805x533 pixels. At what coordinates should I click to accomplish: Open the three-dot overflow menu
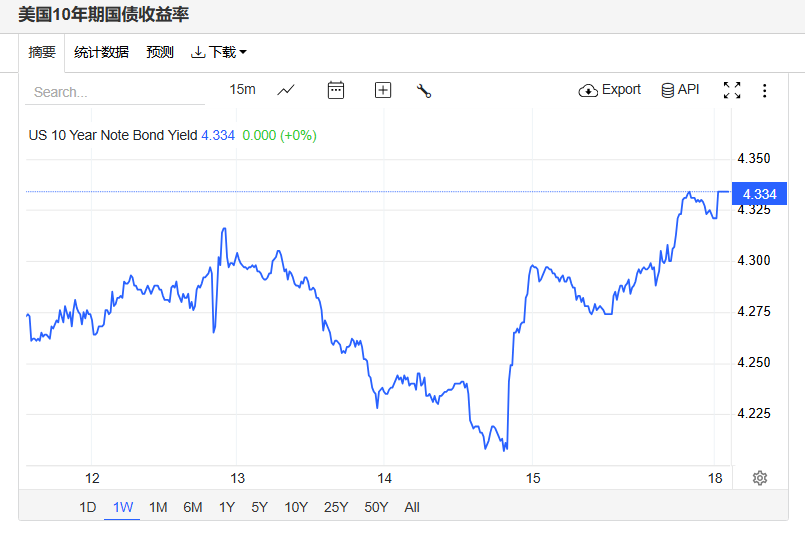[x=765, y=90]
